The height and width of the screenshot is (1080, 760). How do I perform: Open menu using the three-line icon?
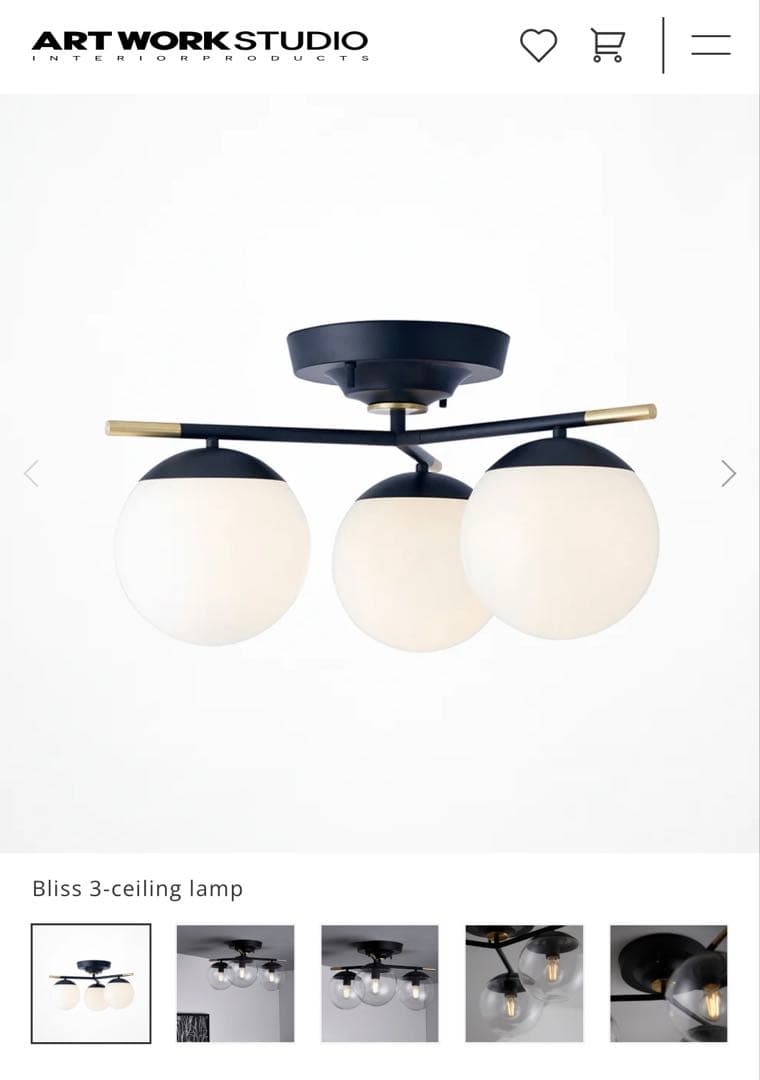(x=710, y=44)
